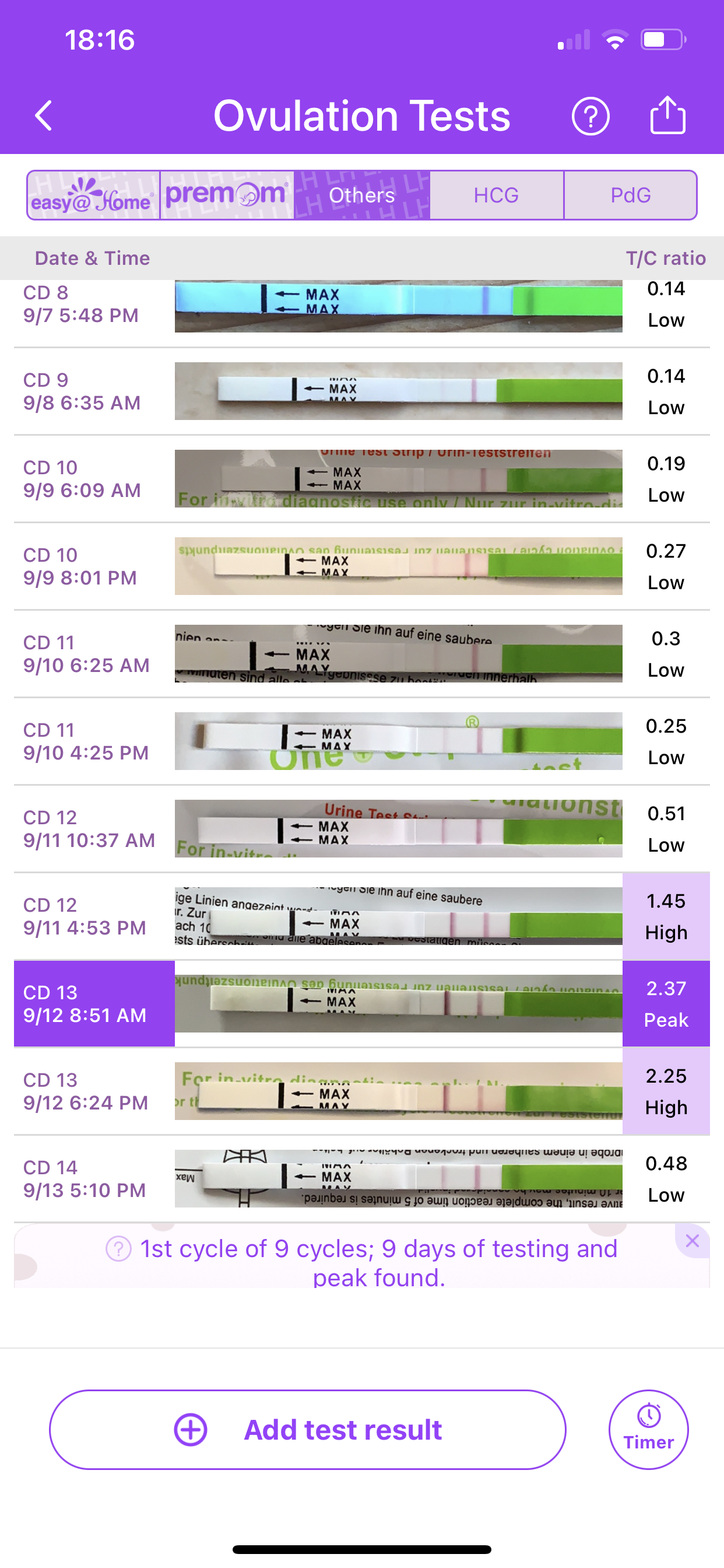Viewport: 724px width, 1568px height.
Task: View the CD 12 9/11 10:37 AM result
Action: [x=361, y=828]
